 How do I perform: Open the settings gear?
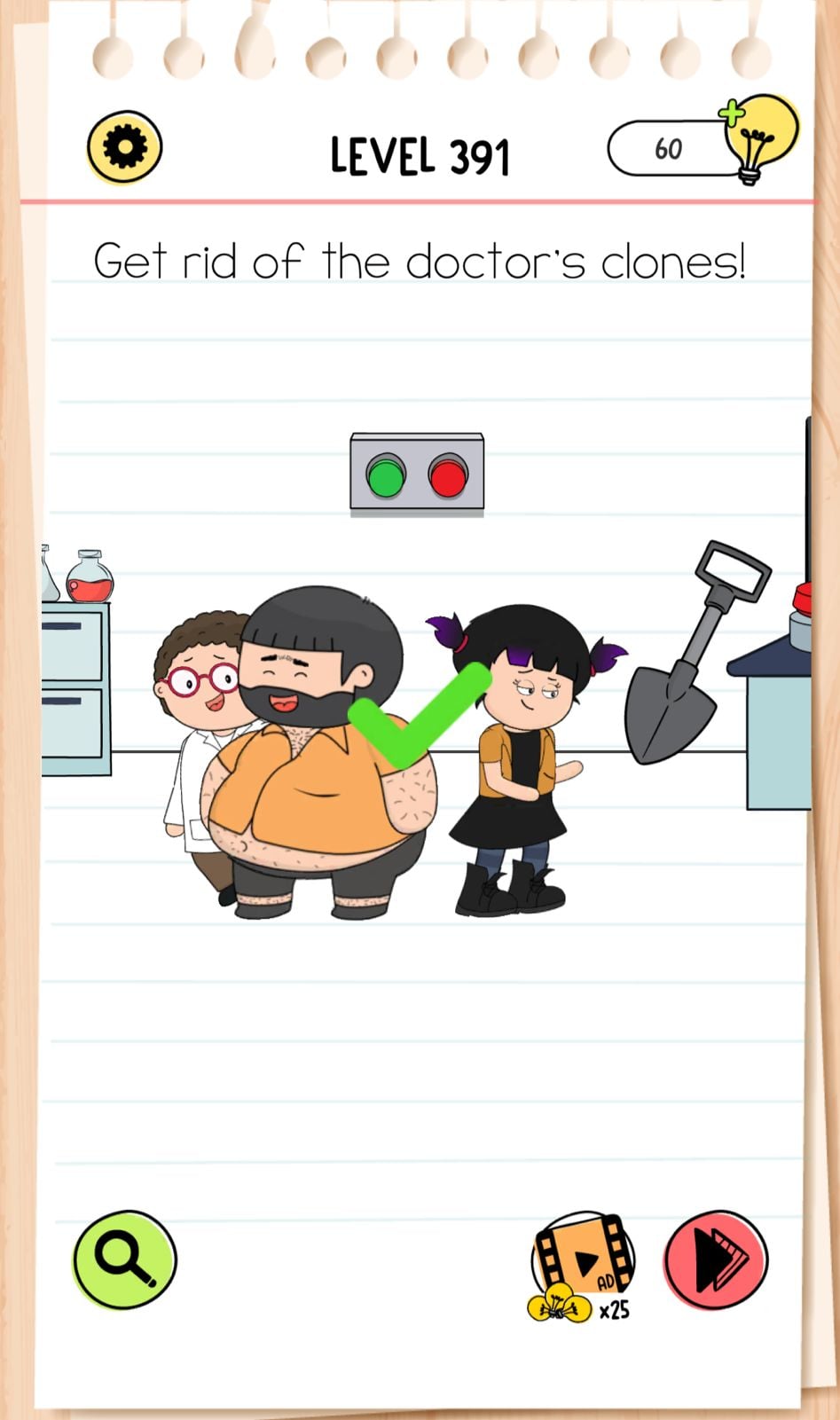pyautogui.click(x=124, y=147)
